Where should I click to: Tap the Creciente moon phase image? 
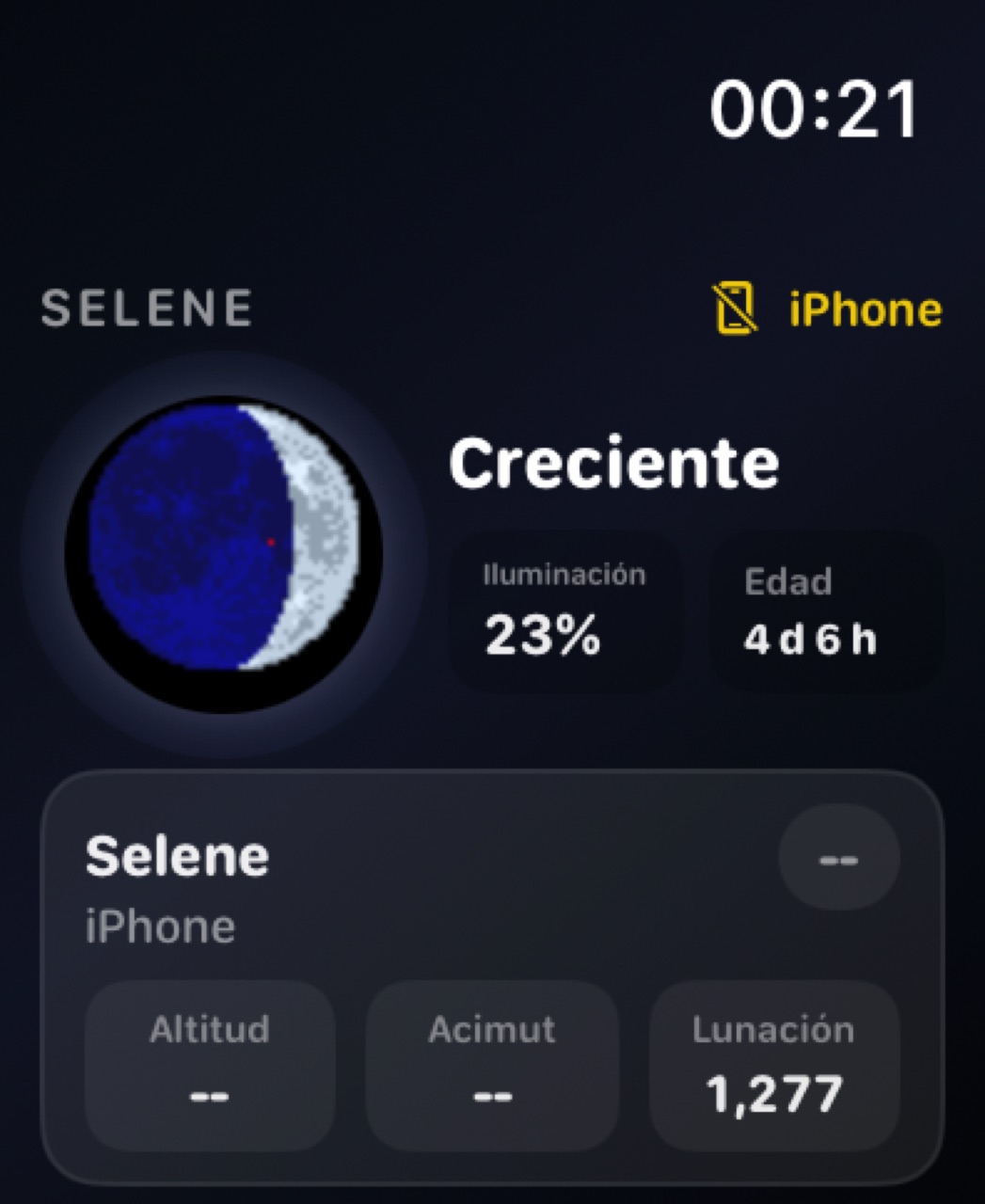(x=224, y=554)
